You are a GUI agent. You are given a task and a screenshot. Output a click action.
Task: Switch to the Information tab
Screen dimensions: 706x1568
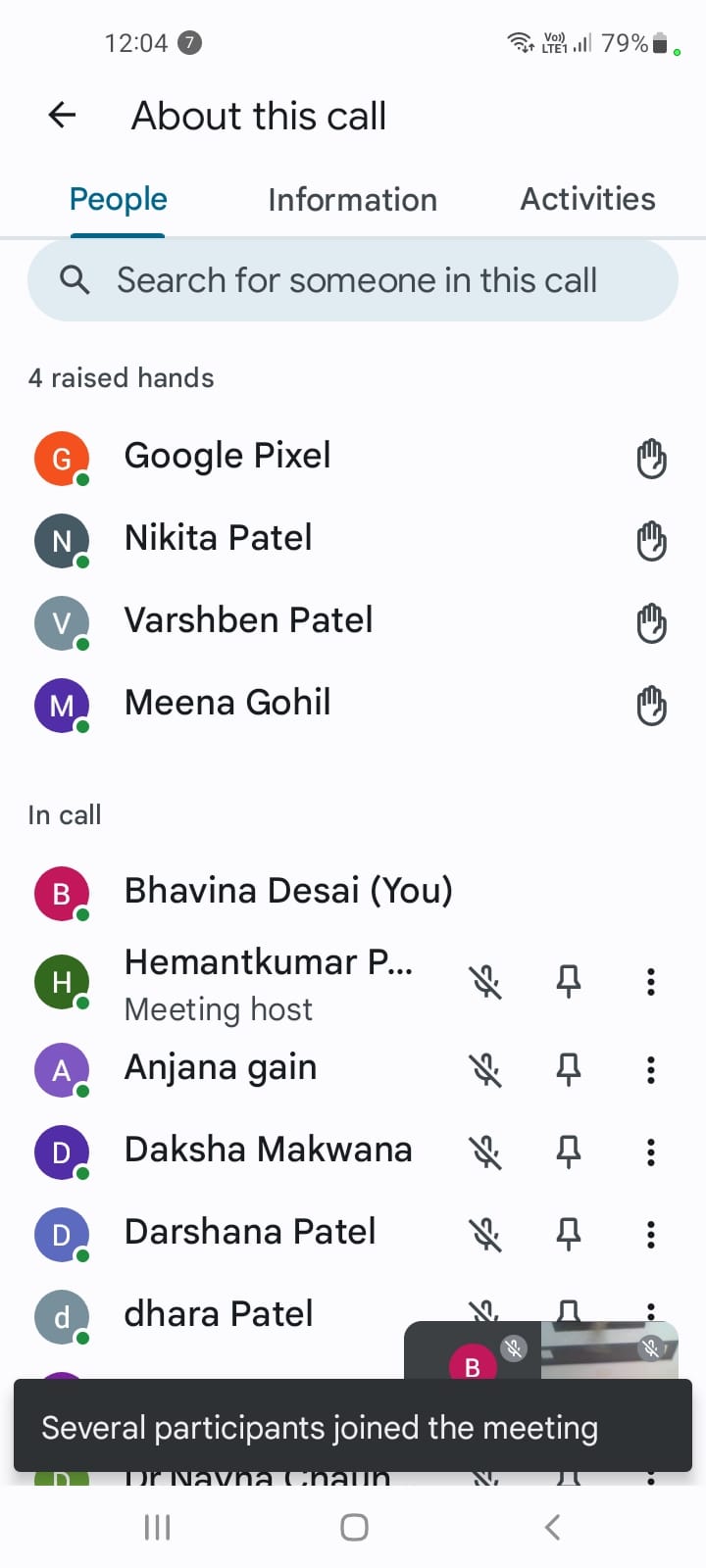click(352, 200)
